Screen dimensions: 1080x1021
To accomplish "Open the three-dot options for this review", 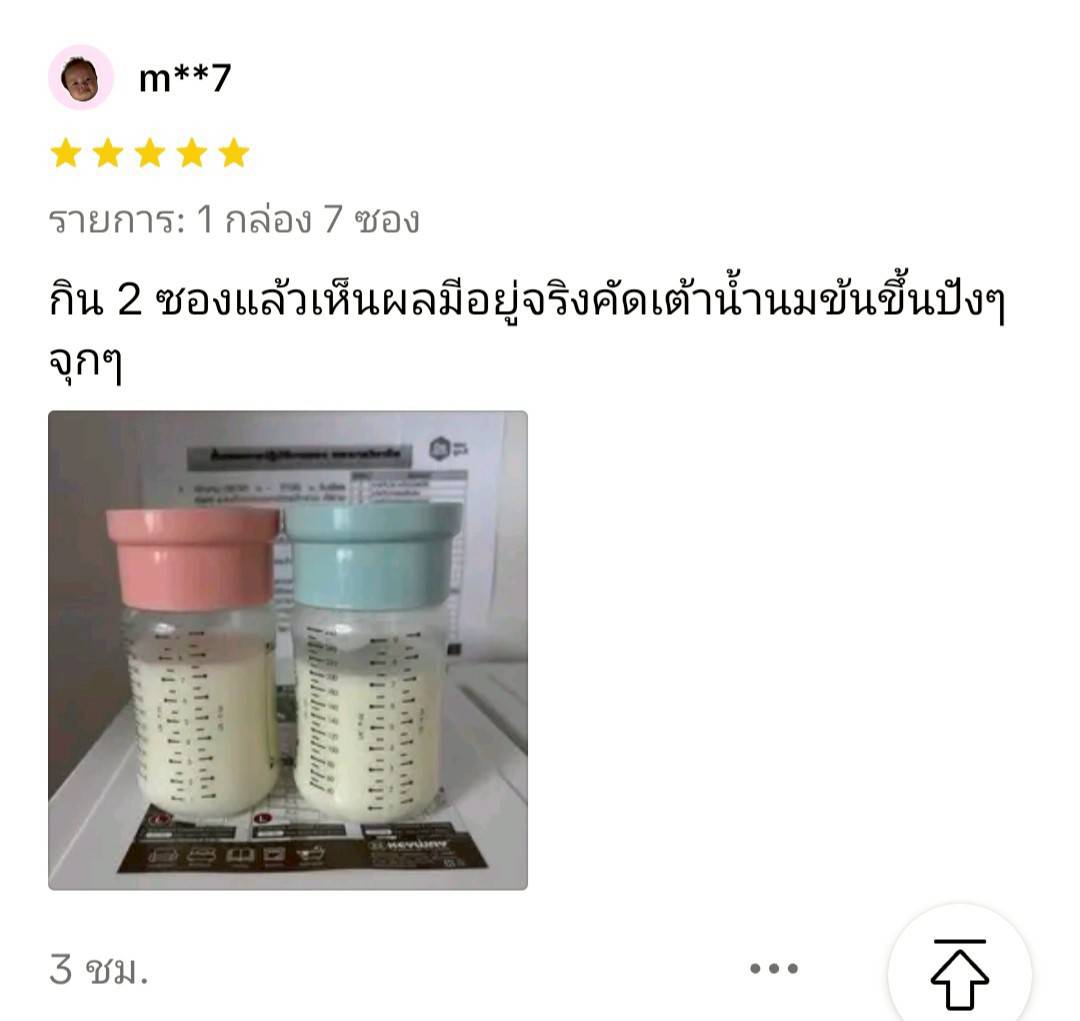I will click(774, 968).
